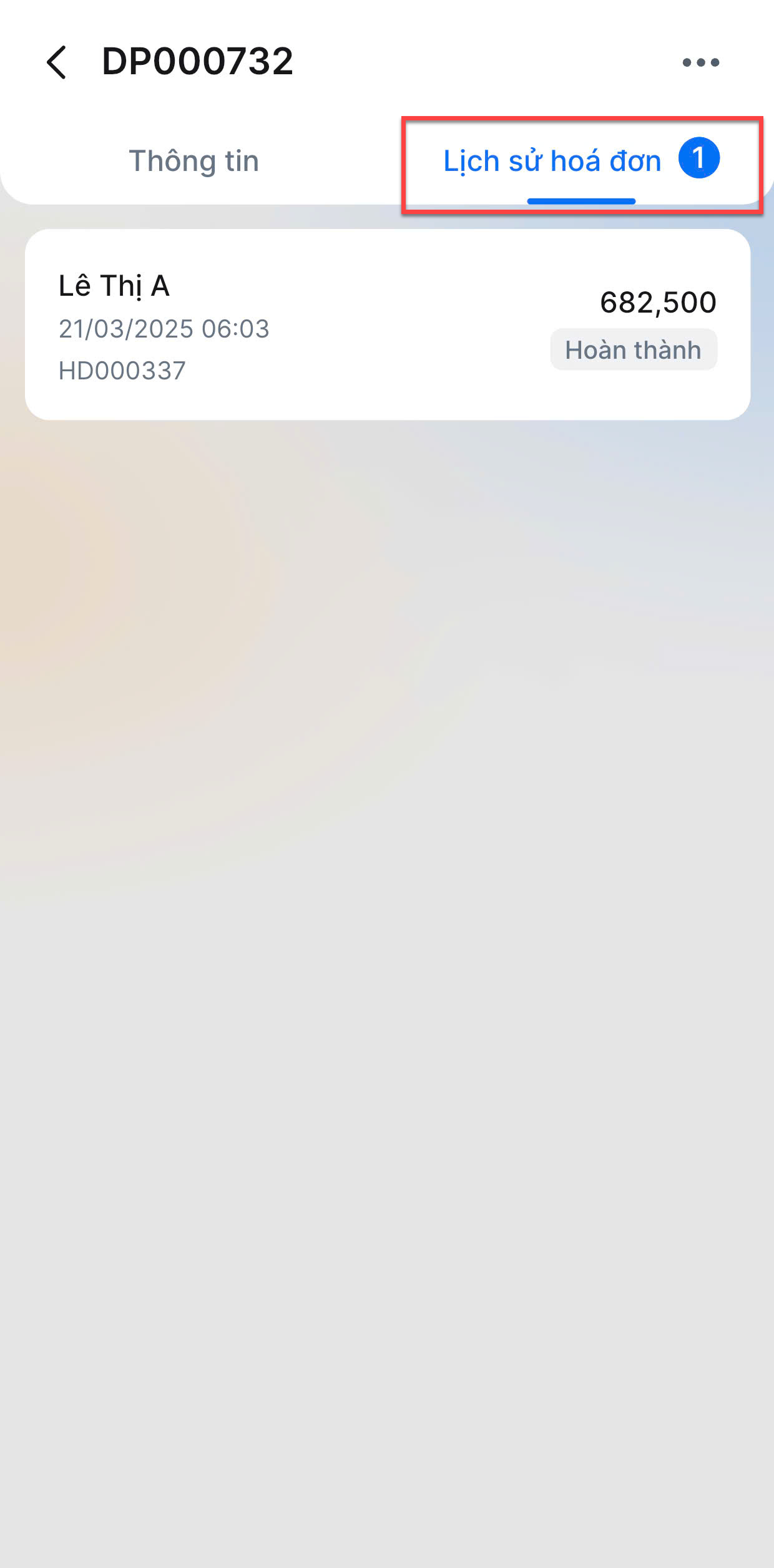The width and height of the screenshot is (774, 1568).
Task: Open invoice HD000337 of Lê Thị A
Action: pyautogui.click(x=387, y=324)
